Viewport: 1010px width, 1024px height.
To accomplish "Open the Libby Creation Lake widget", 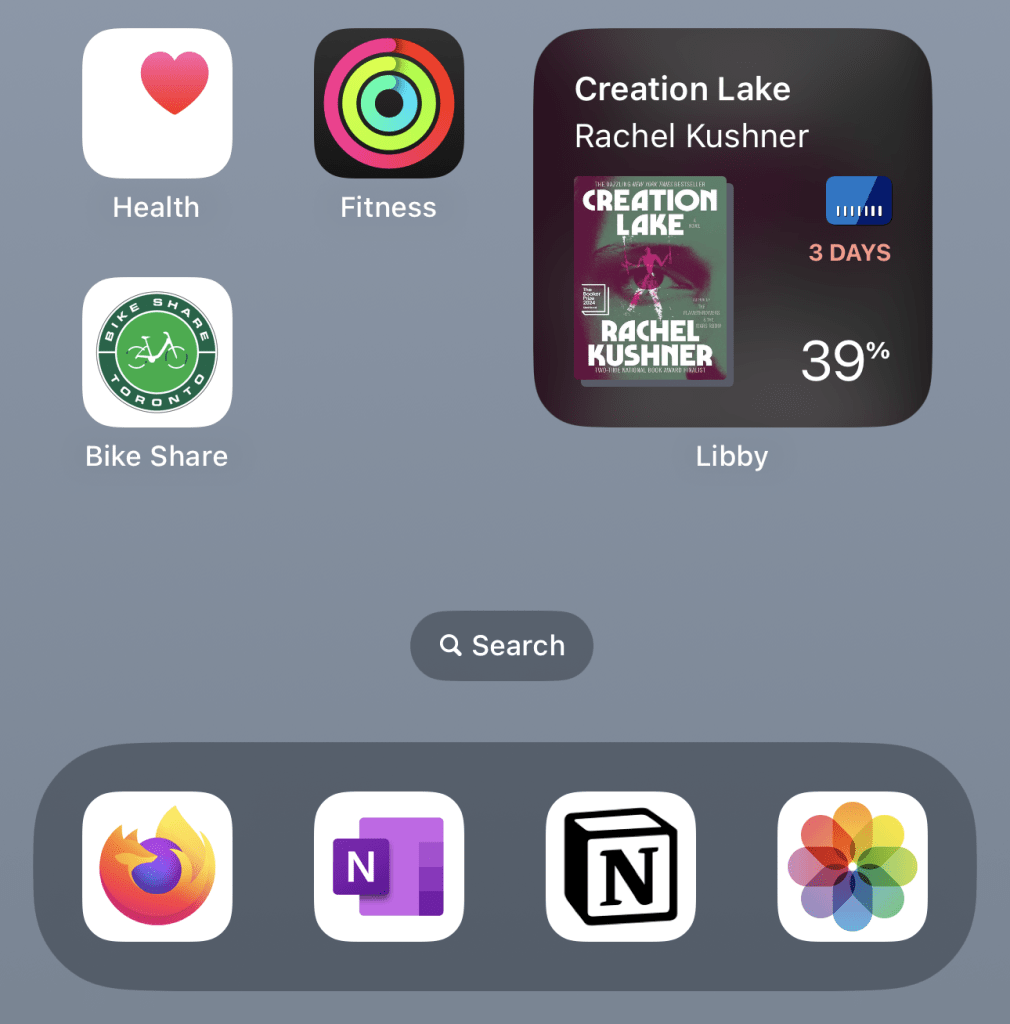I will (x=732, y=228).
